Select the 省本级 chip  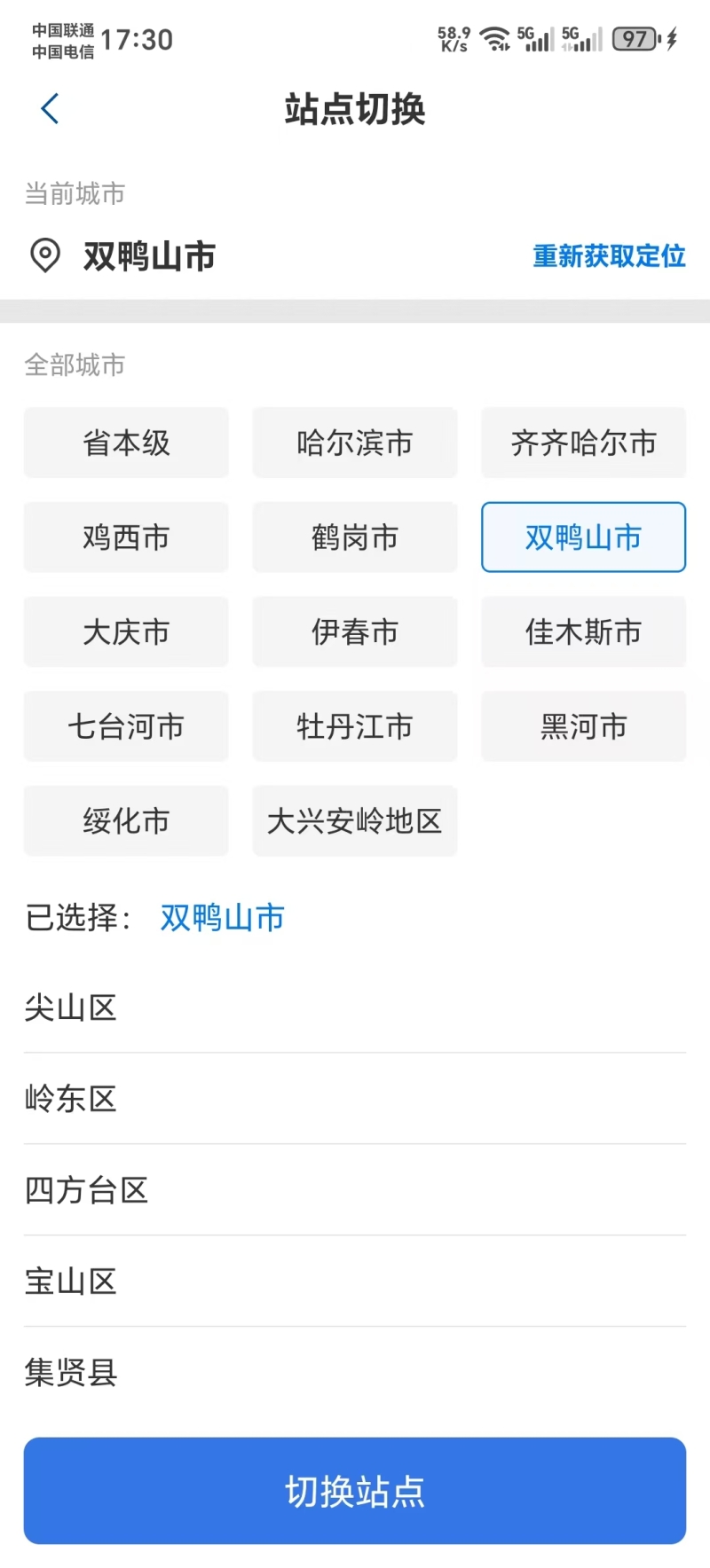[126, 443]
